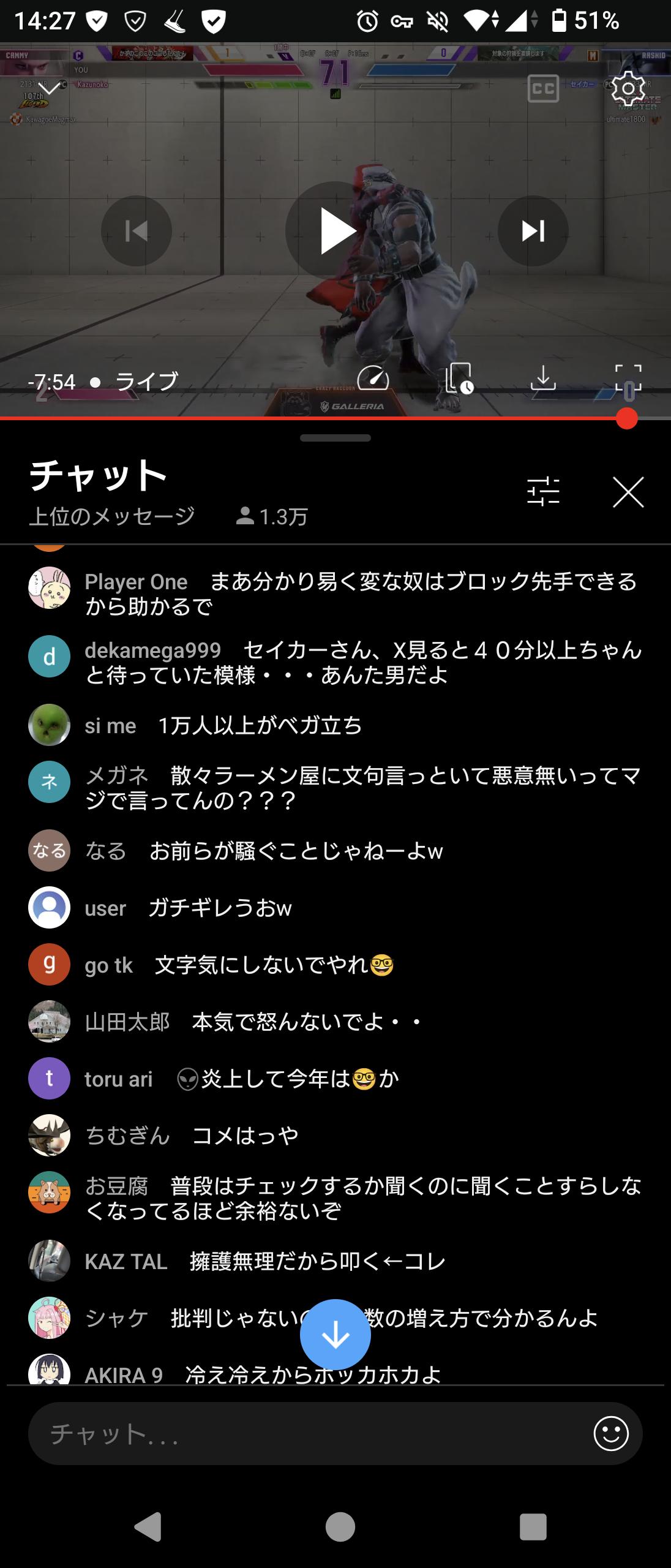671x1568 pixels.
Task: Open the emoji picker in chat input
Action: [611, 1434]
